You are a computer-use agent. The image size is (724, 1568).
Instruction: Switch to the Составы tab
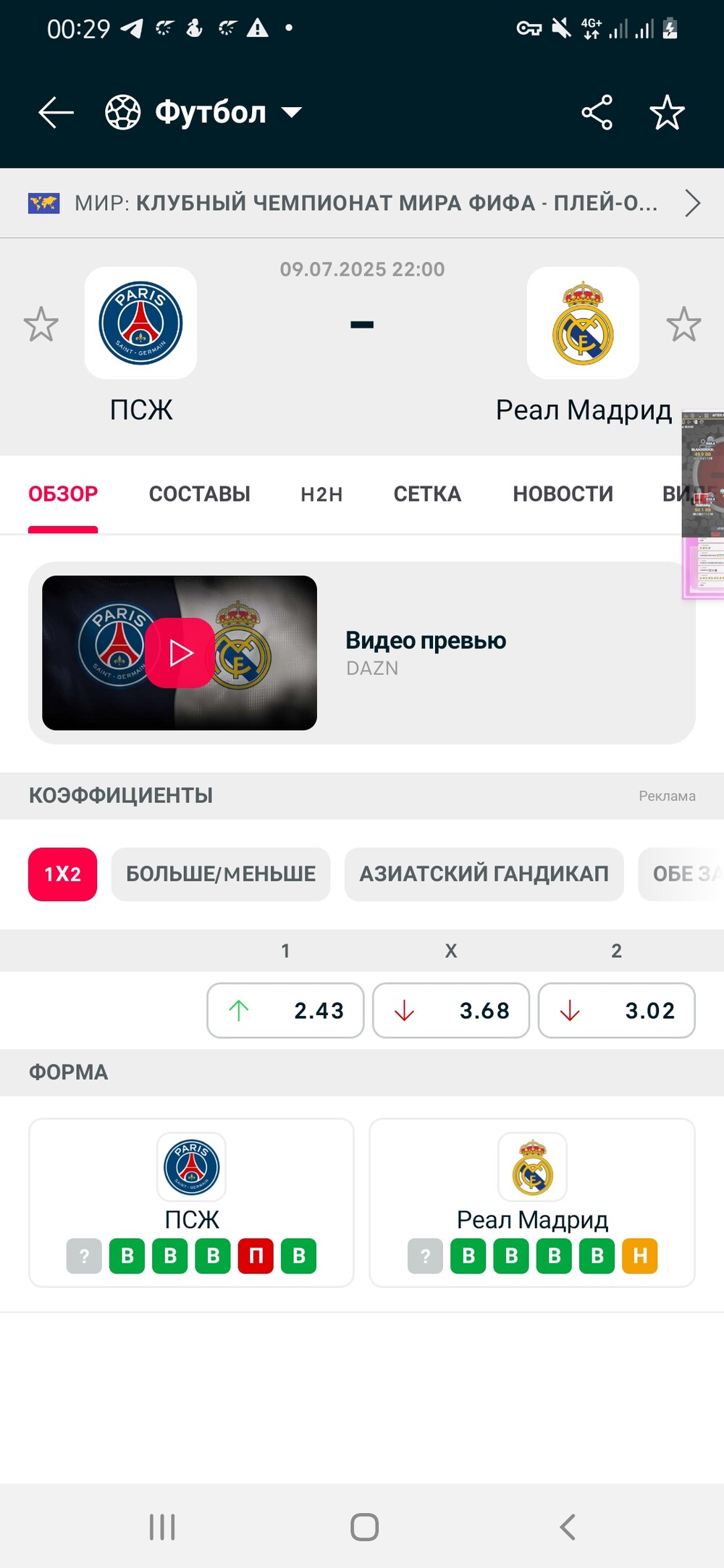pos(200,494)
